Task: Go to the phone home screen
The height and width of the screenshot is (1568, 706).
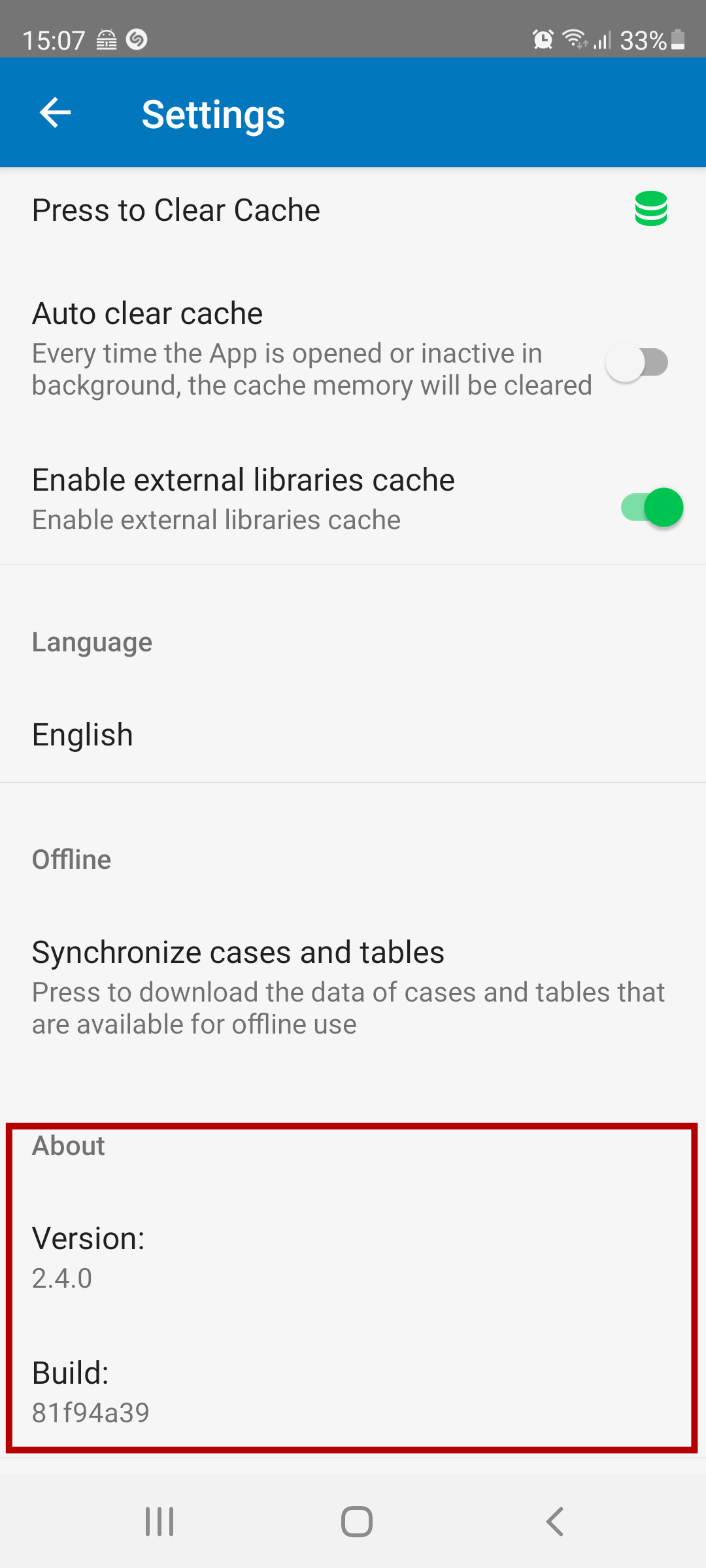Action: tap(356, 1522)
